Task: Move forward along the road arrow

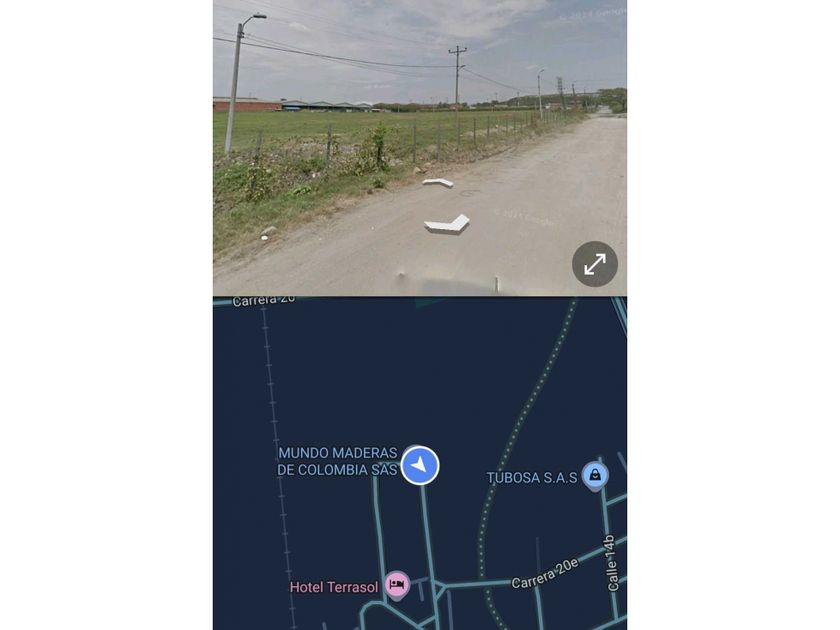Action: (x=438, y=183)
